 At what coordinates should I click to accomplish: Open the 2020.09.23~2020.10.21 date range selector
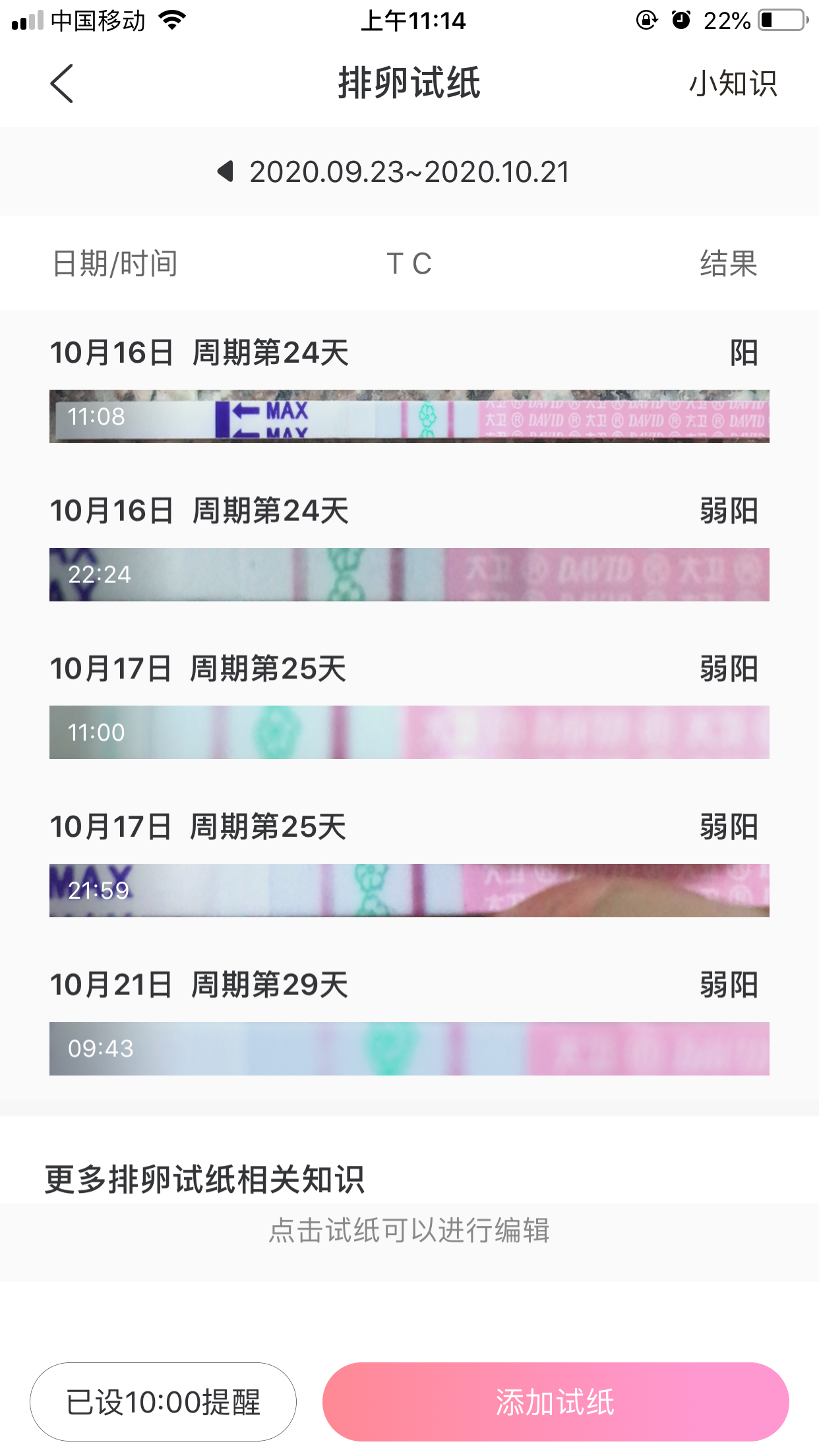[410, 172]
